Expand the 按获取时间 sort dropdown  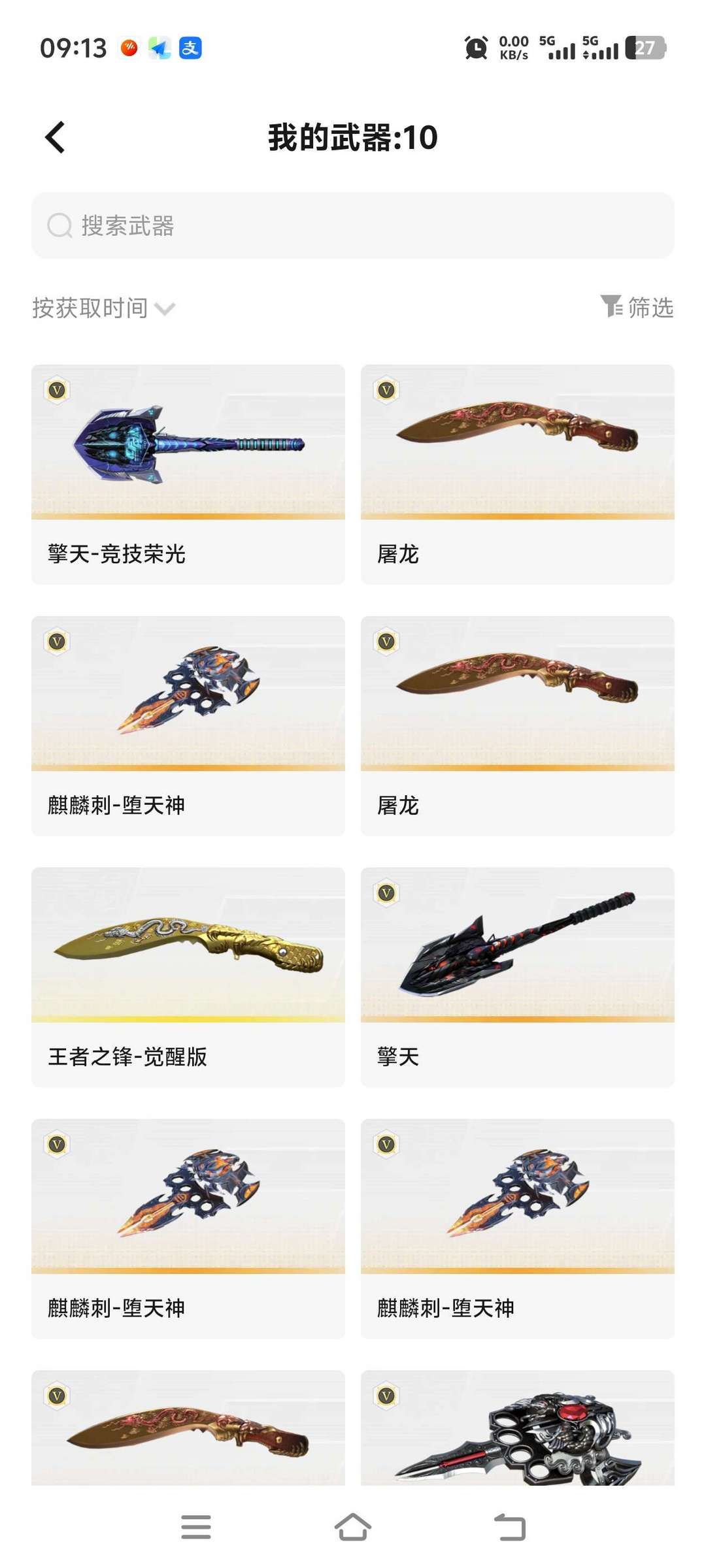click(103, 308)
